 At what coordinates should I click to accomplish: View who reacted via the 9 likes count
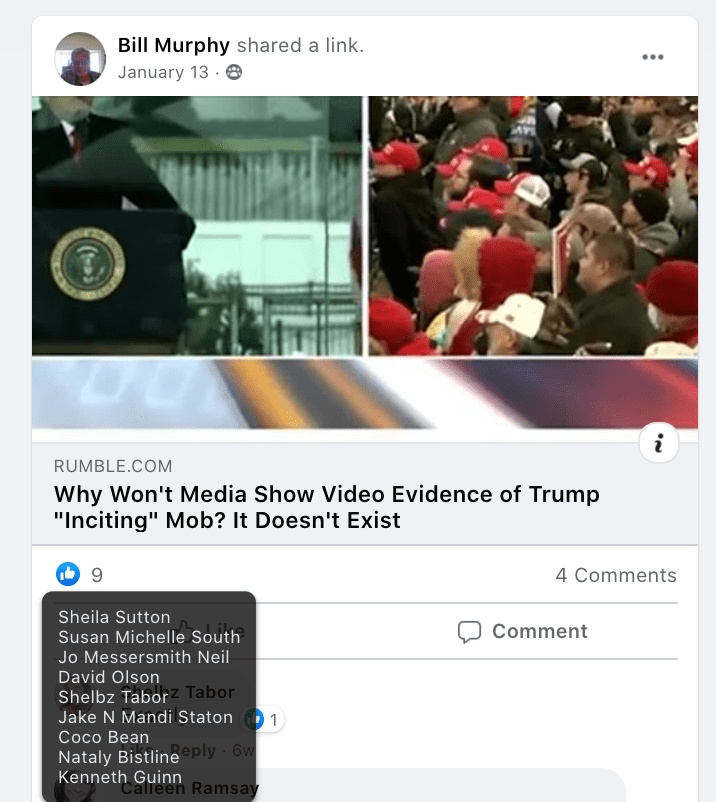(x=96, y=575)
